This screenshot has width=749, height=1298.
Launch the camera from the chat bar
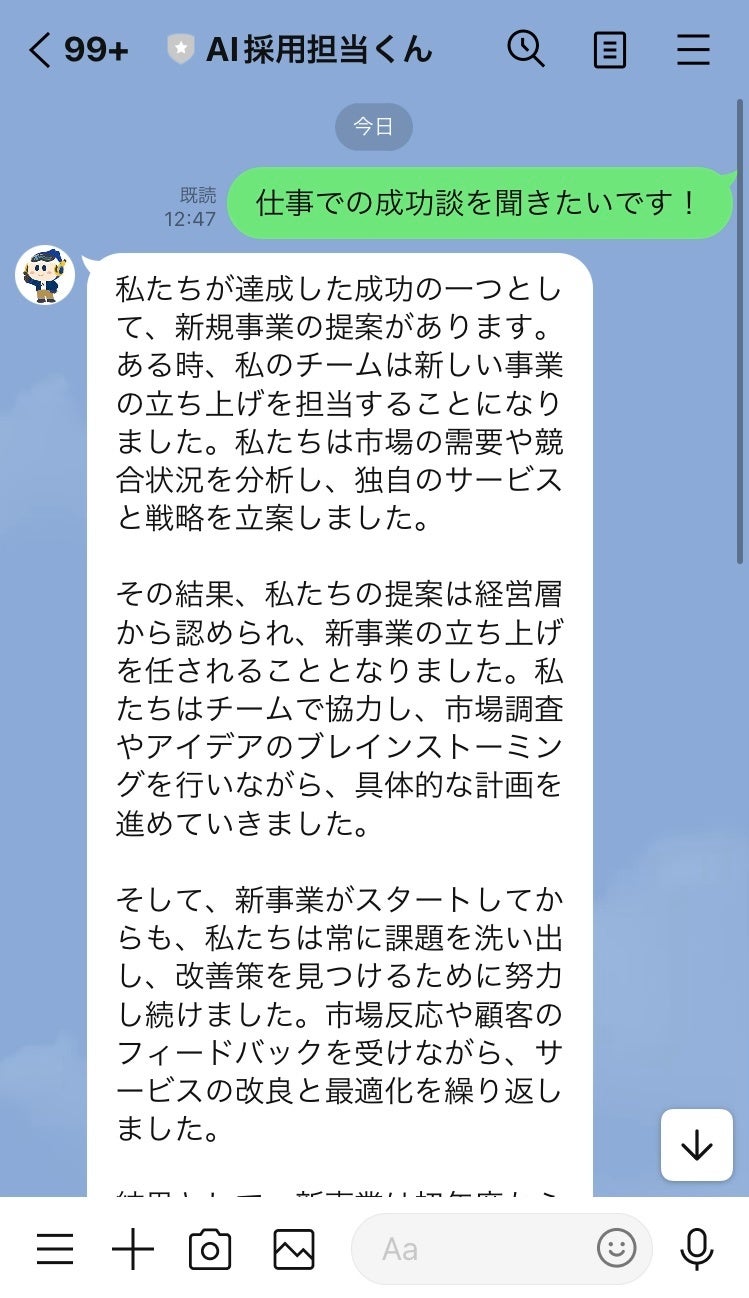(210, 1249)
